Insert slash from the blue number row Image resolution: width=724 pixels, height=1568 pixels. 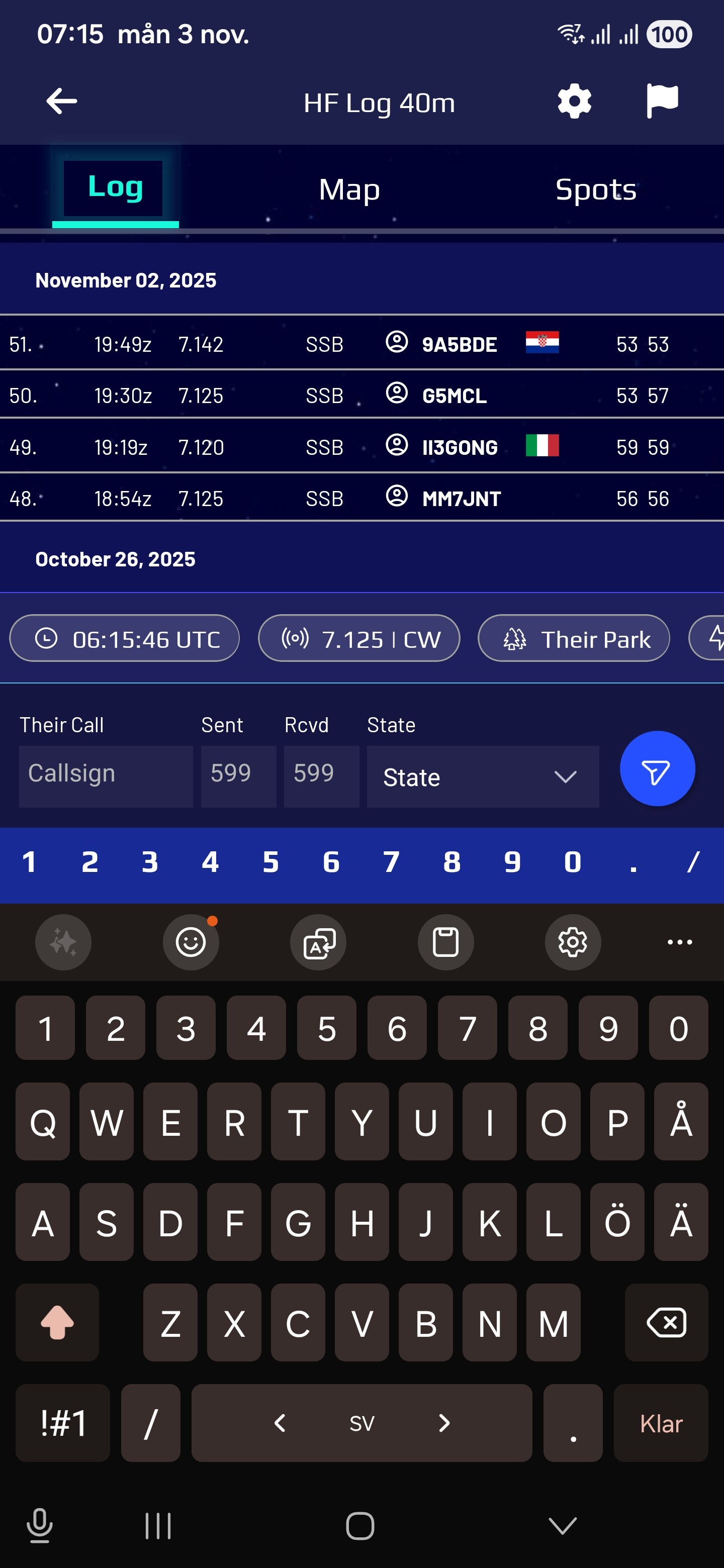(693, 862)
